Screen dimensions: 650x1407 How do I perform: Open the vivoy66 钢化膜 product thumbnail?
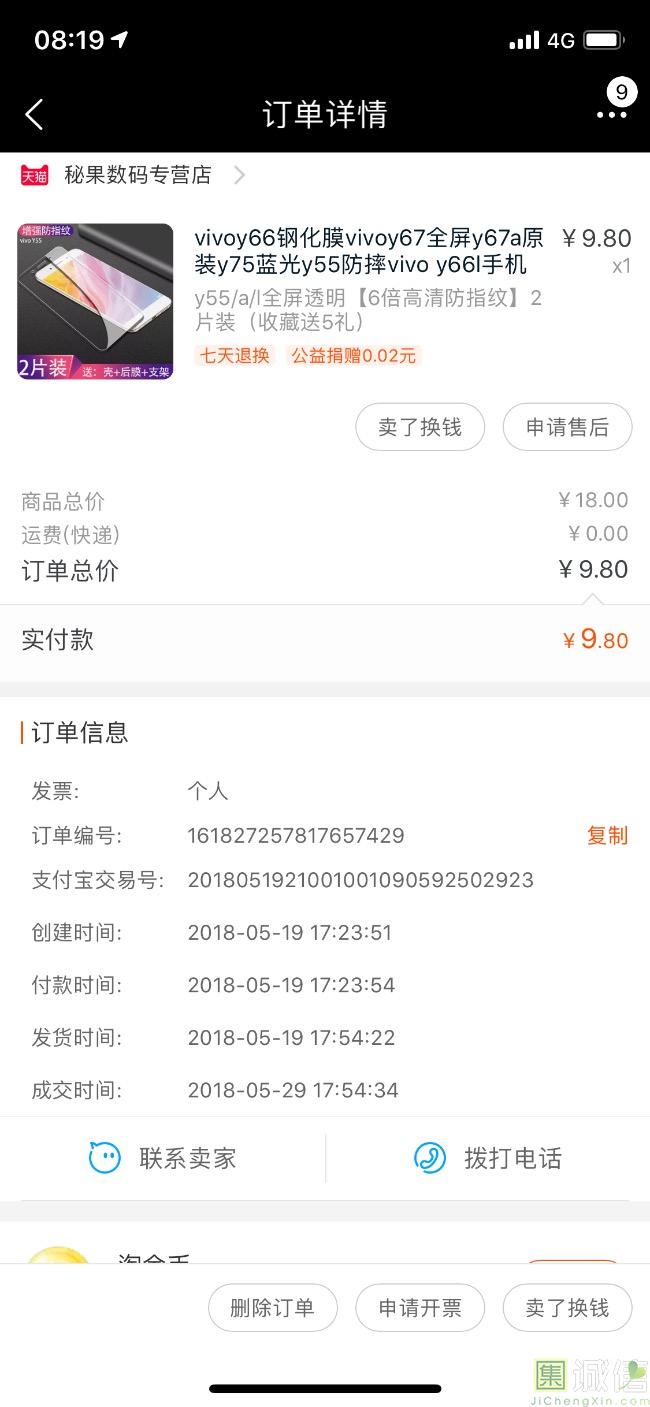(95, 302)
